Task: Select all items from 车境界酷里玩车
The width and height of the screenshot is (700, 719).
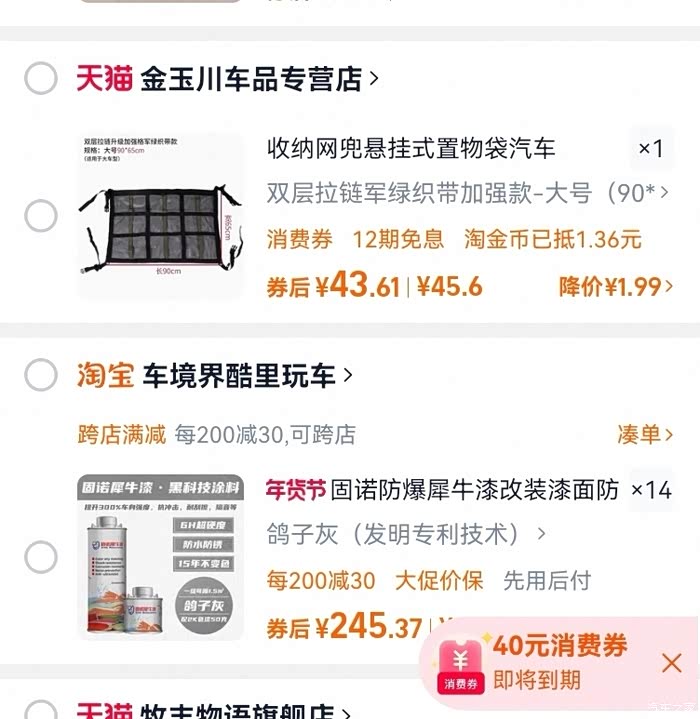Action: pyautogui.click(x=41, y=375)
